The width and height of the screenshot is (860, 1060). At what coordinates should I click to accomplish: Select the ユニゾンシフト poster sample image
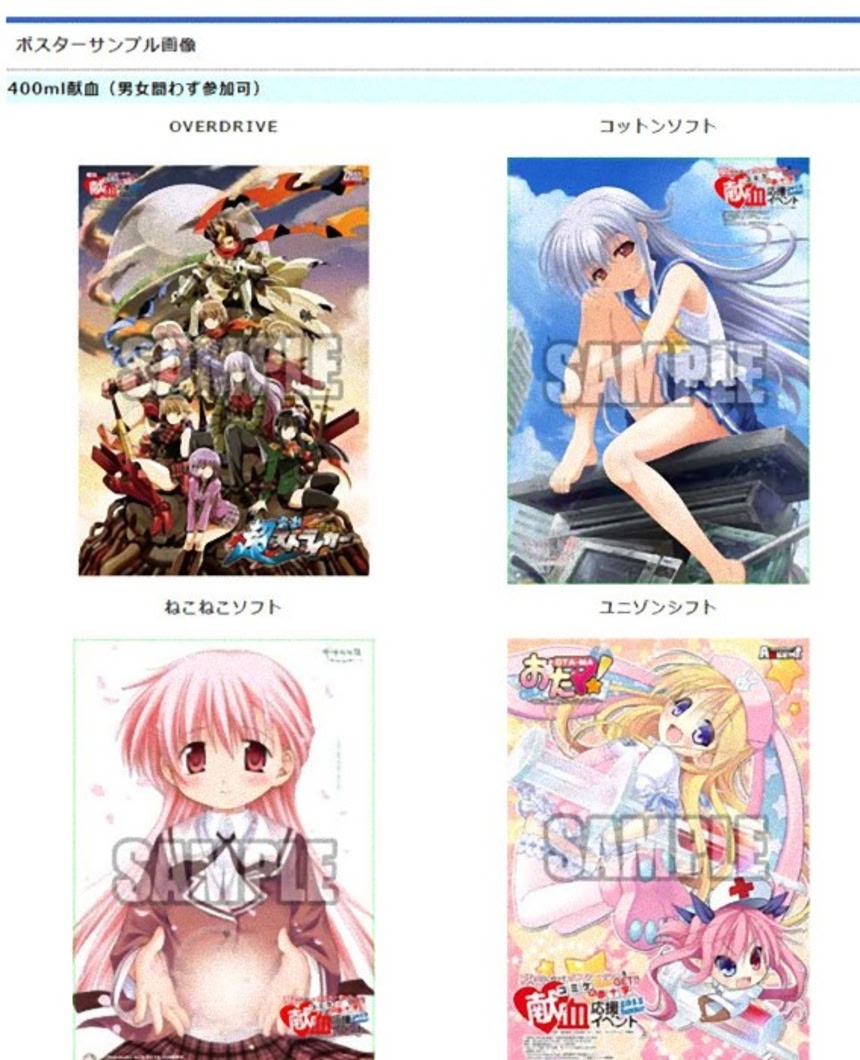pos(658,848)
